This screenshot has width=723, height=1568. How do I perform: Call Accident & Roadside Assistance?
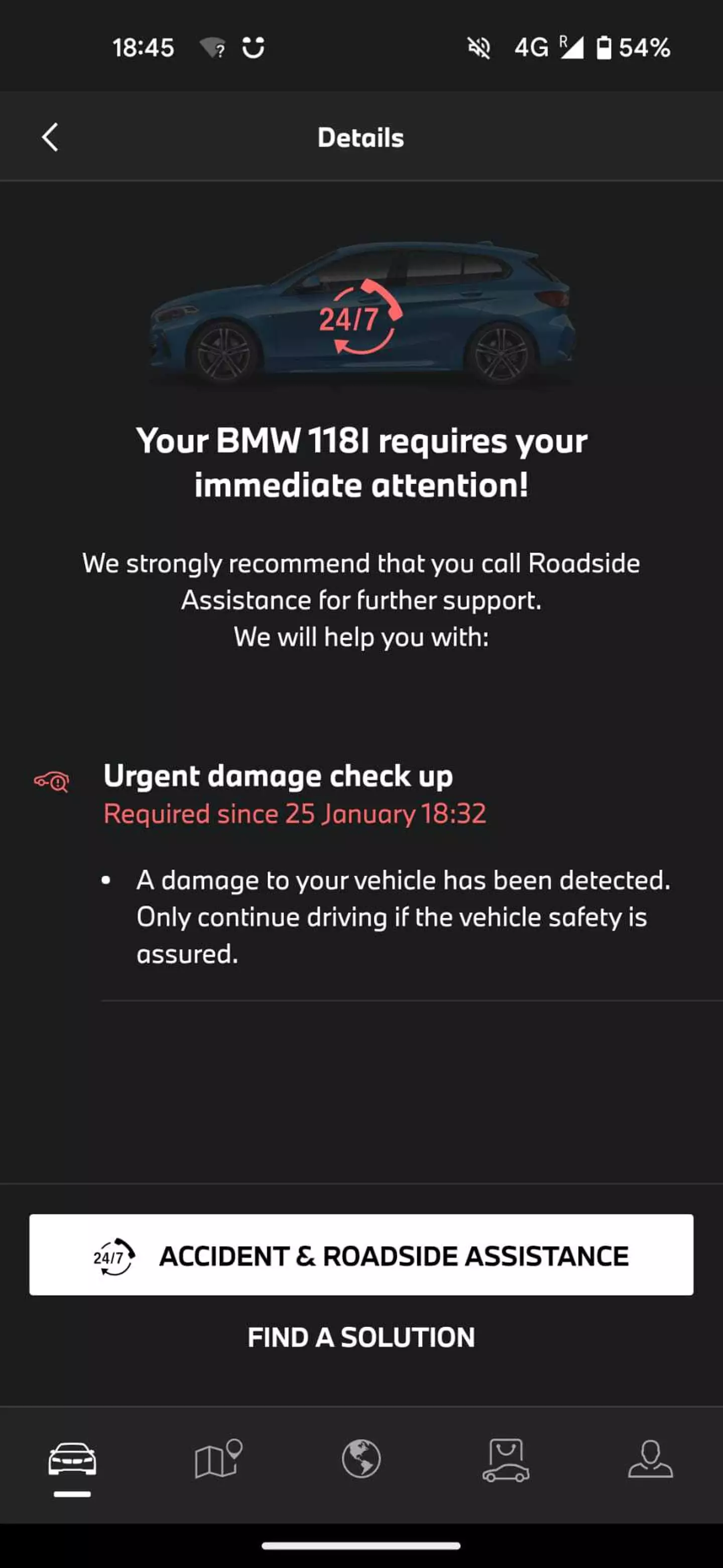point(361,1255)
